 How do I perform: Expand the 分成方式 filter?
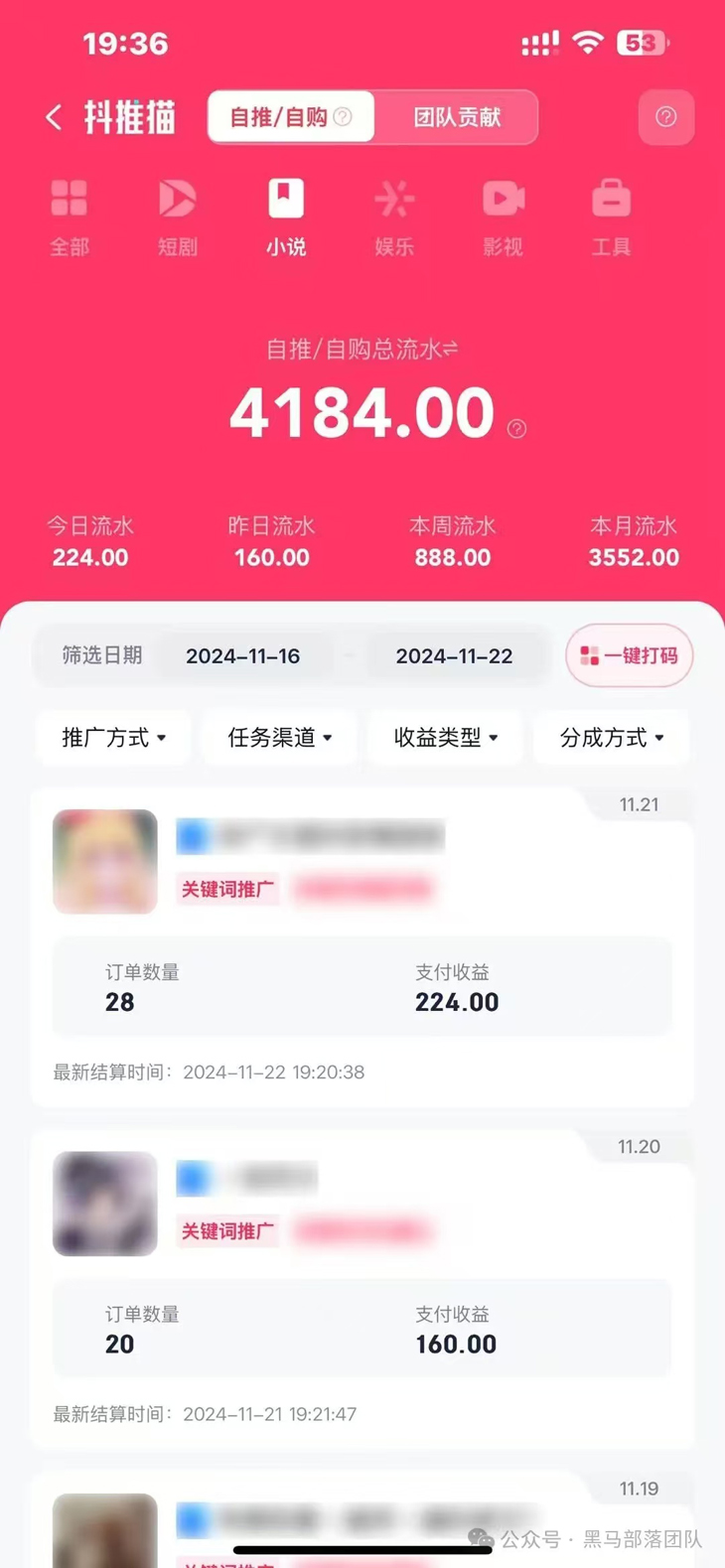pos(611,738)
